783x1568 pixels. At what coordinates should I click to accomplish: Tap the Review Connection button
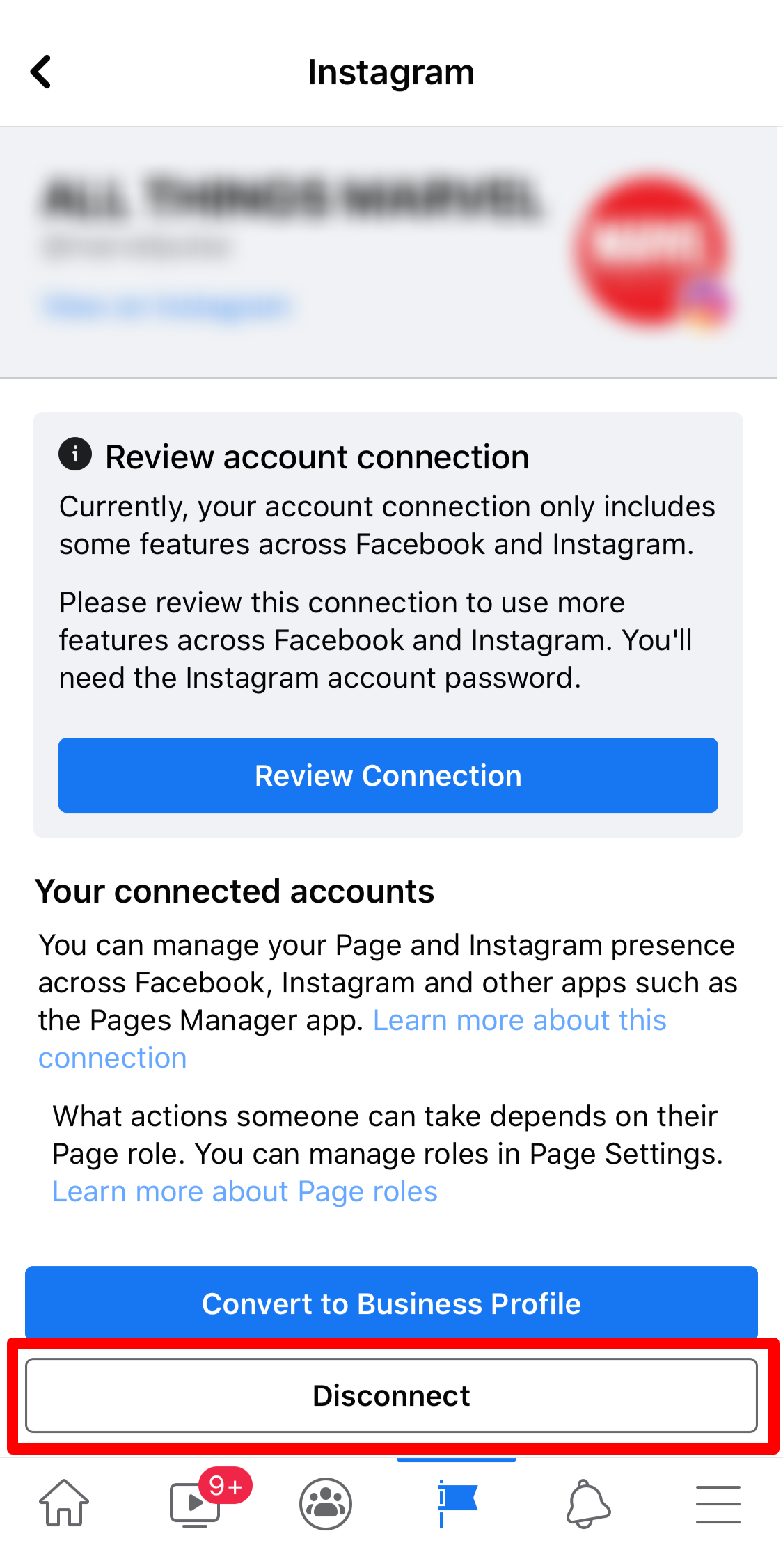pyautogui.click(x=388, y=775)
